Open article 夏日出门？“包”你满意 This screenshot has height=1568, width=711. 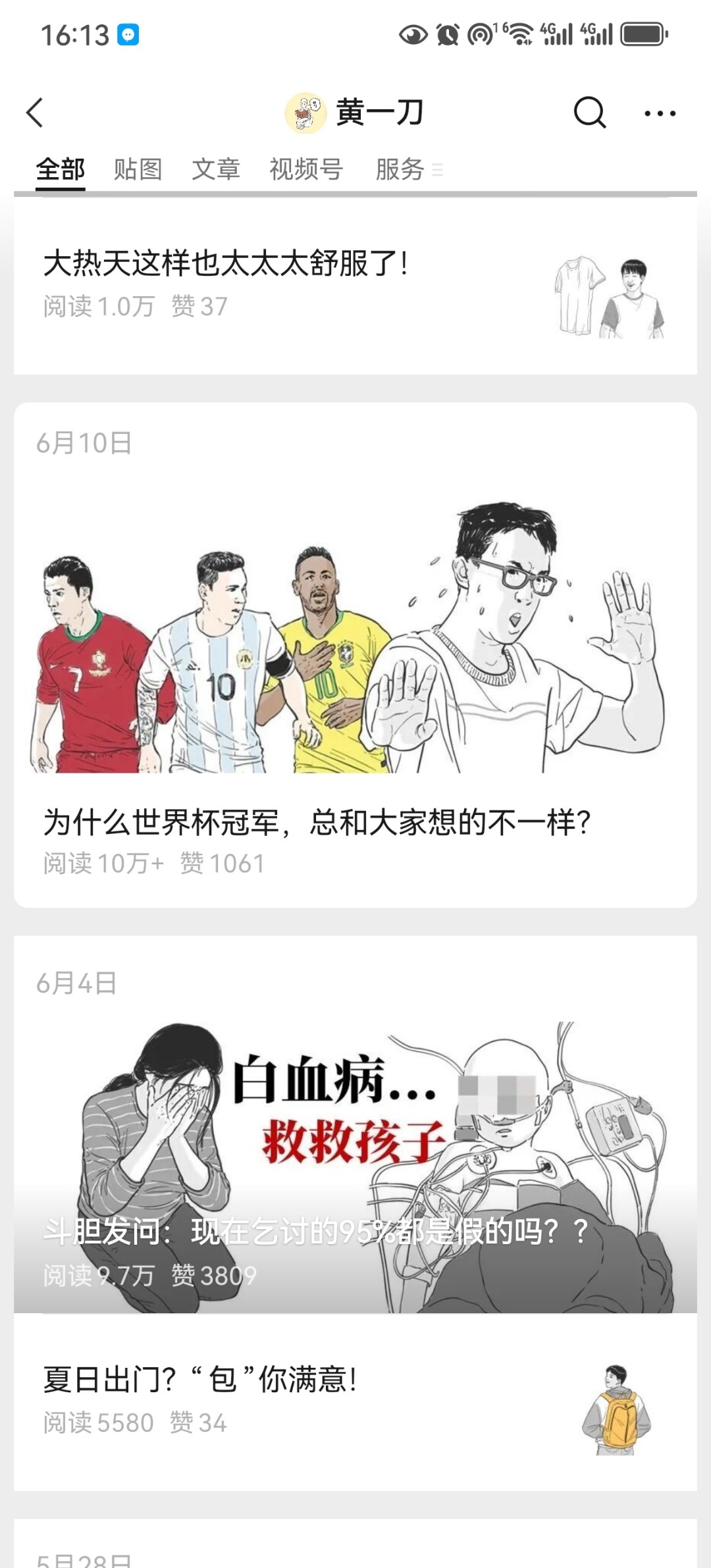point(355,1402)
